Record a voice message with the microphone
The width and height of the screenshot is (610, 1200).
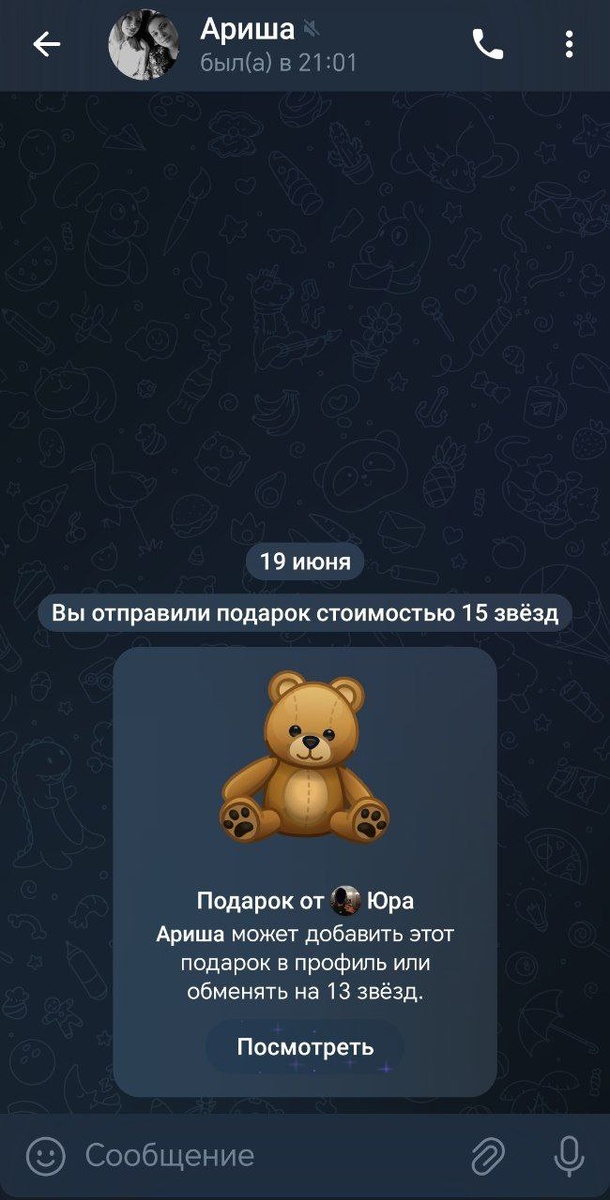point(569,1157)
